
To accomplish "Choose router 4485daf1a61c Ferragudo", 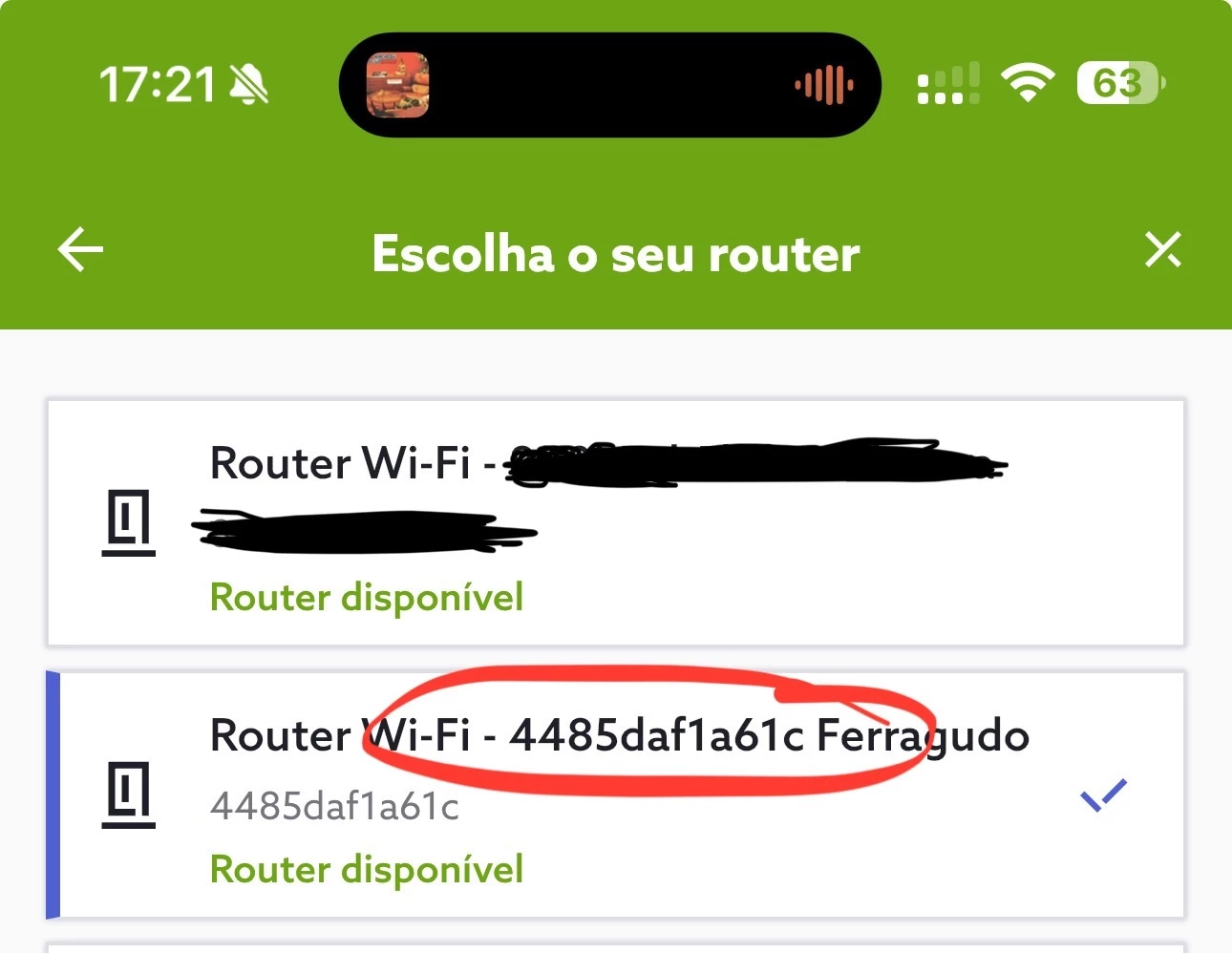I will point(615,796).
